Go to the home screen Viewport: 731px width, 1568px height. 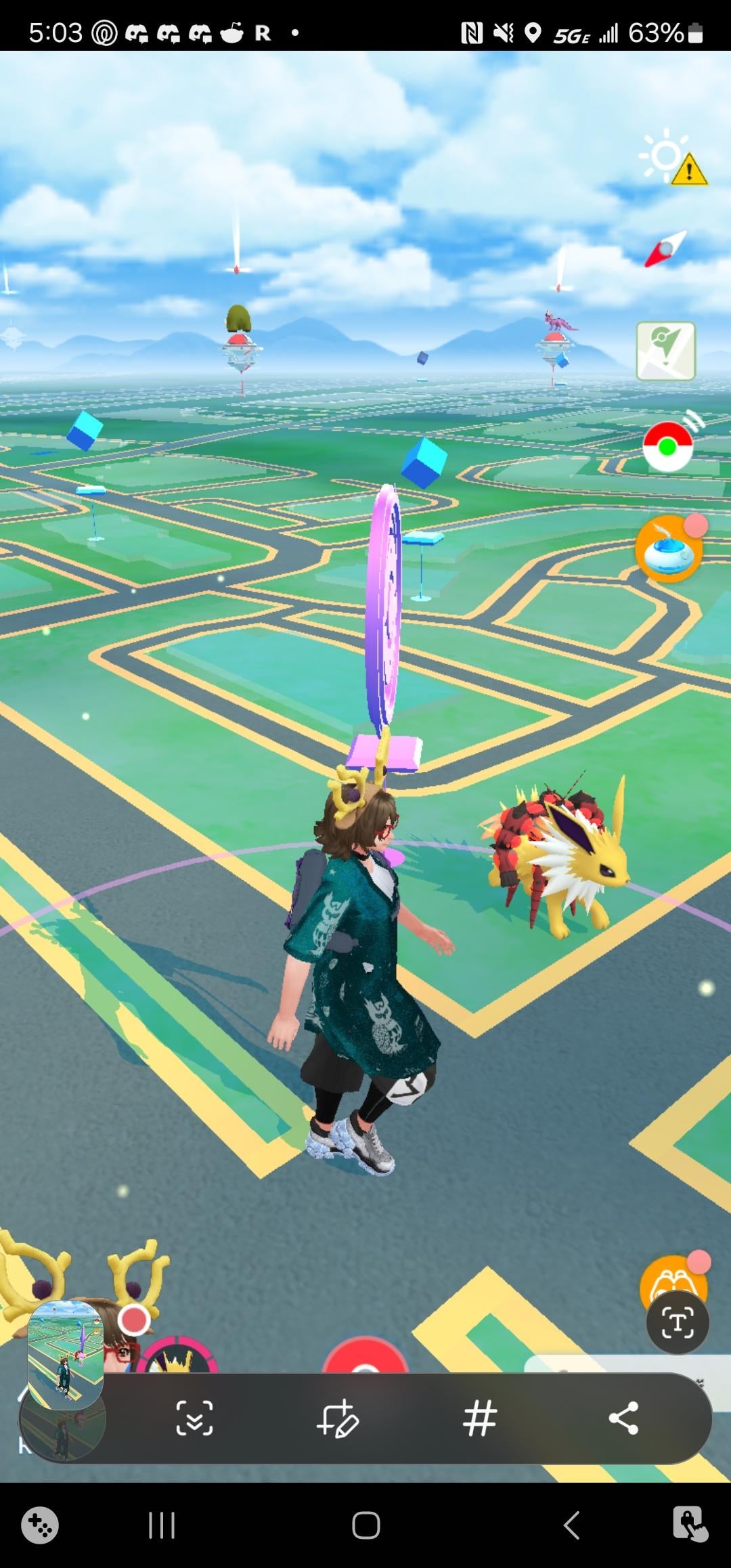pos(365,1526)
